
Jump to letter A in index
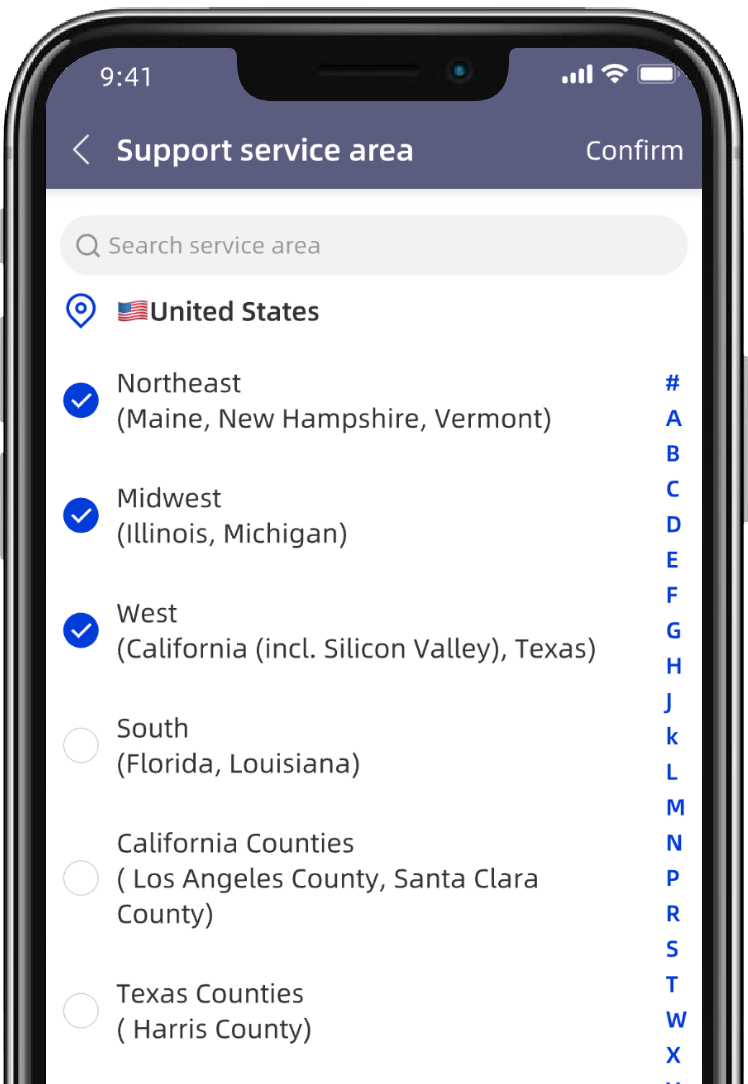click(x=673, y=418)
